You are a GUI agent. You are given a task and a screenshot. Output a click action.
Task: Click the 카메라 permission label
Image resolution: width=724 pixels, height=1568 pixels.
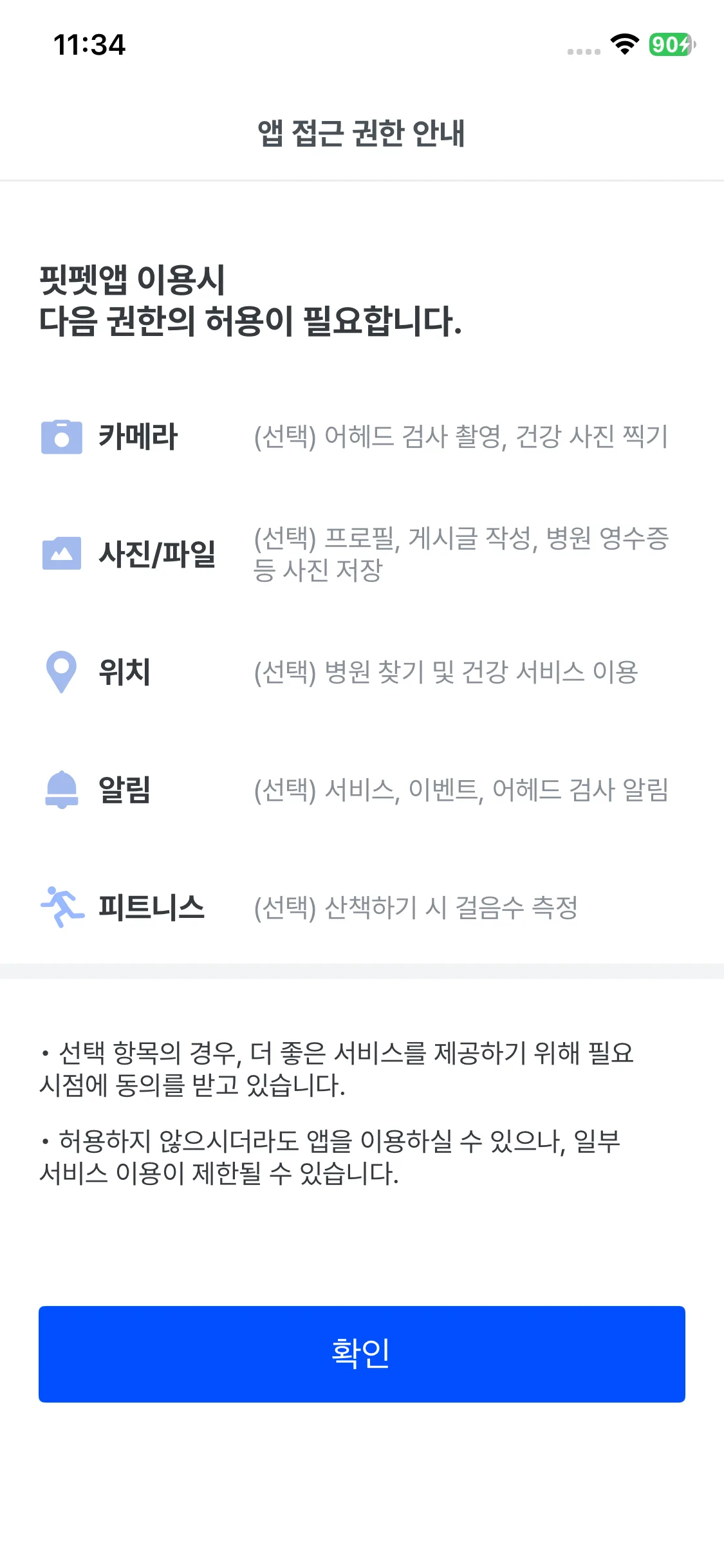[x=139, y=436]
